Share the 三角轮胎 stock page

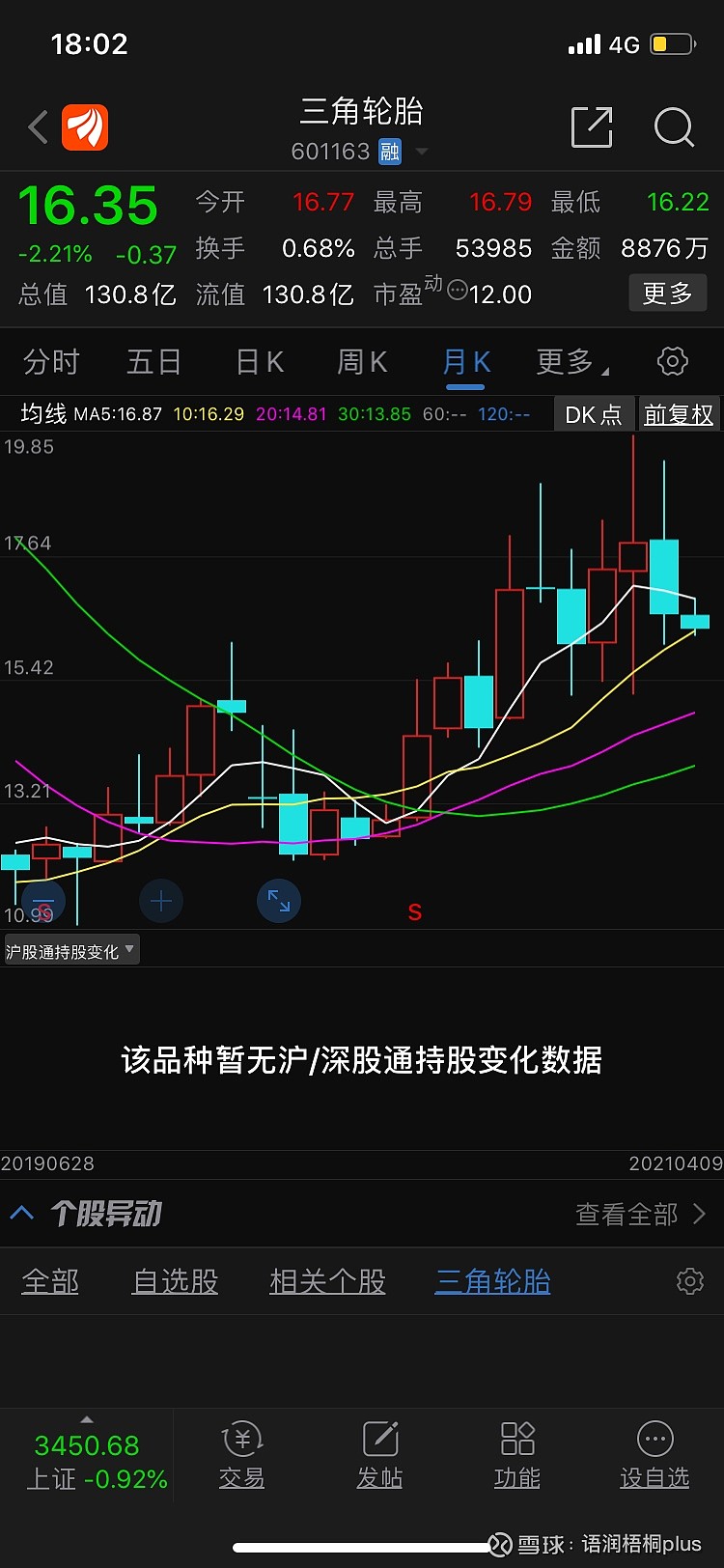click(x=592, y=127)
